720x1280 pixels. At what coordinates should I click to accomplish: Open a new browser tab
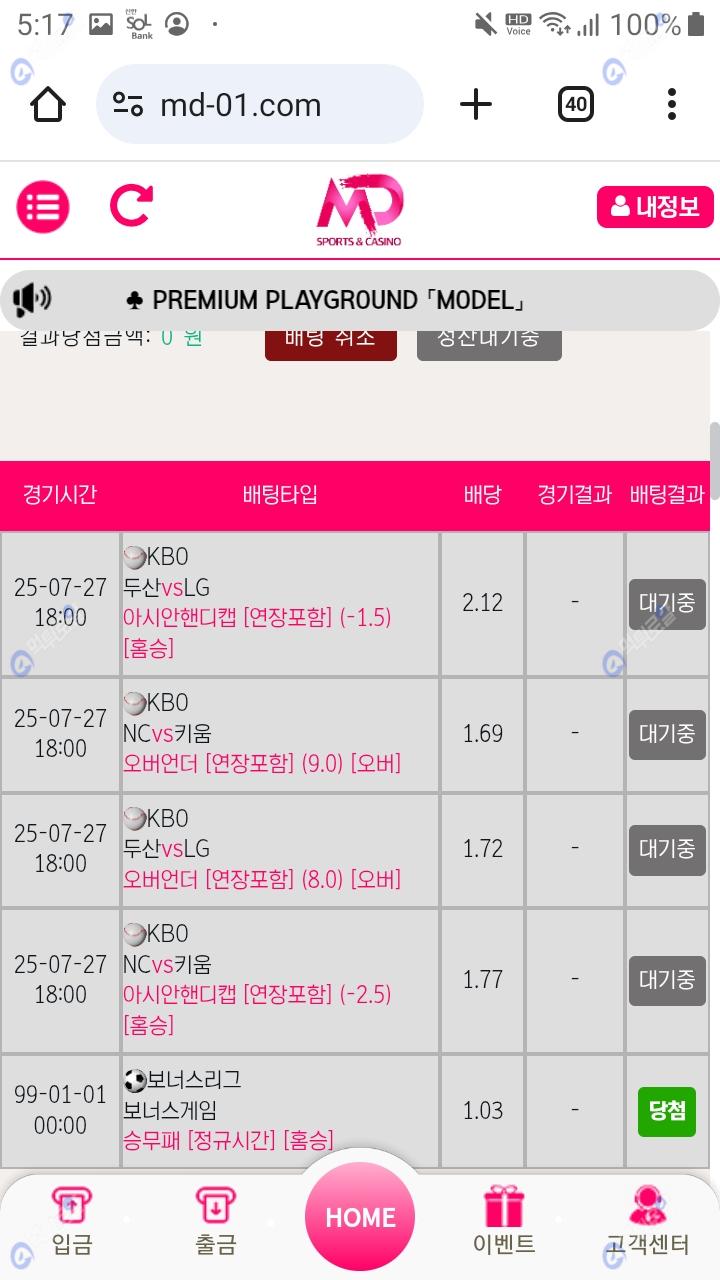[476, 104]
